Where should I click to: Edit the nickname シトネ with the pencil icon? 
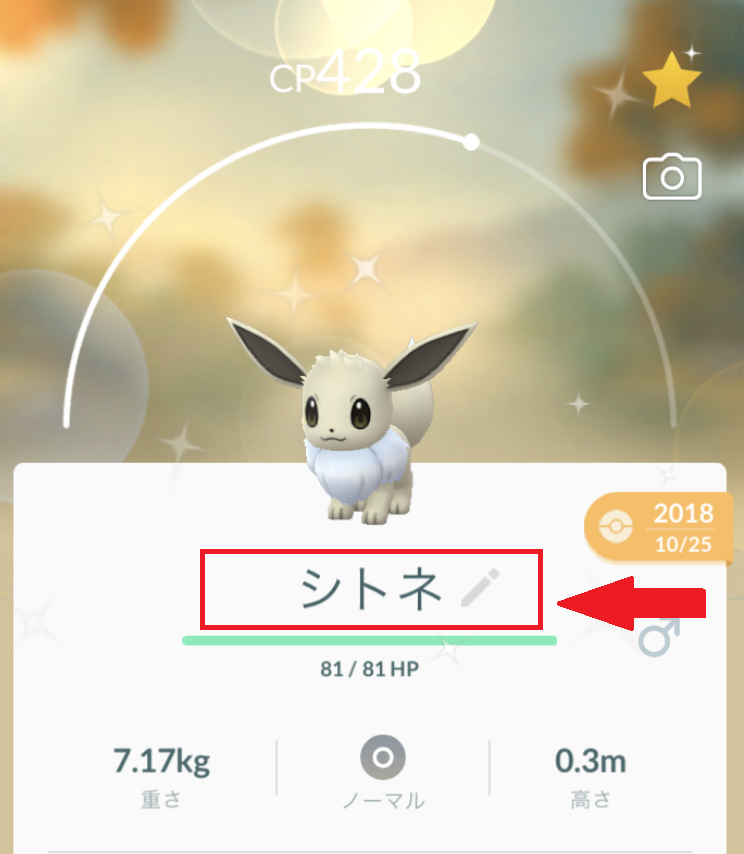coord(479,591)
